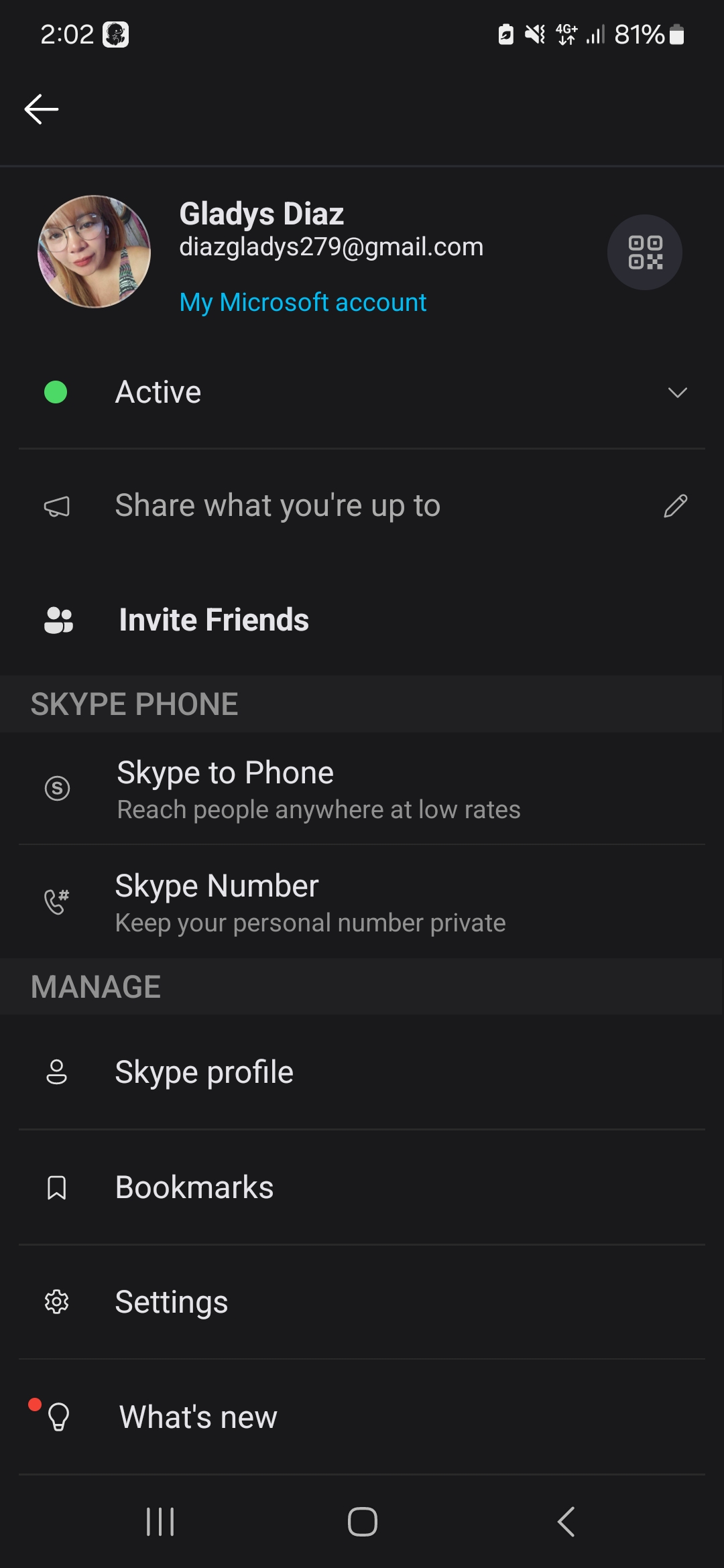724x1568 pixels.
Task: See What's new
Action: [x=362, y=1417]
